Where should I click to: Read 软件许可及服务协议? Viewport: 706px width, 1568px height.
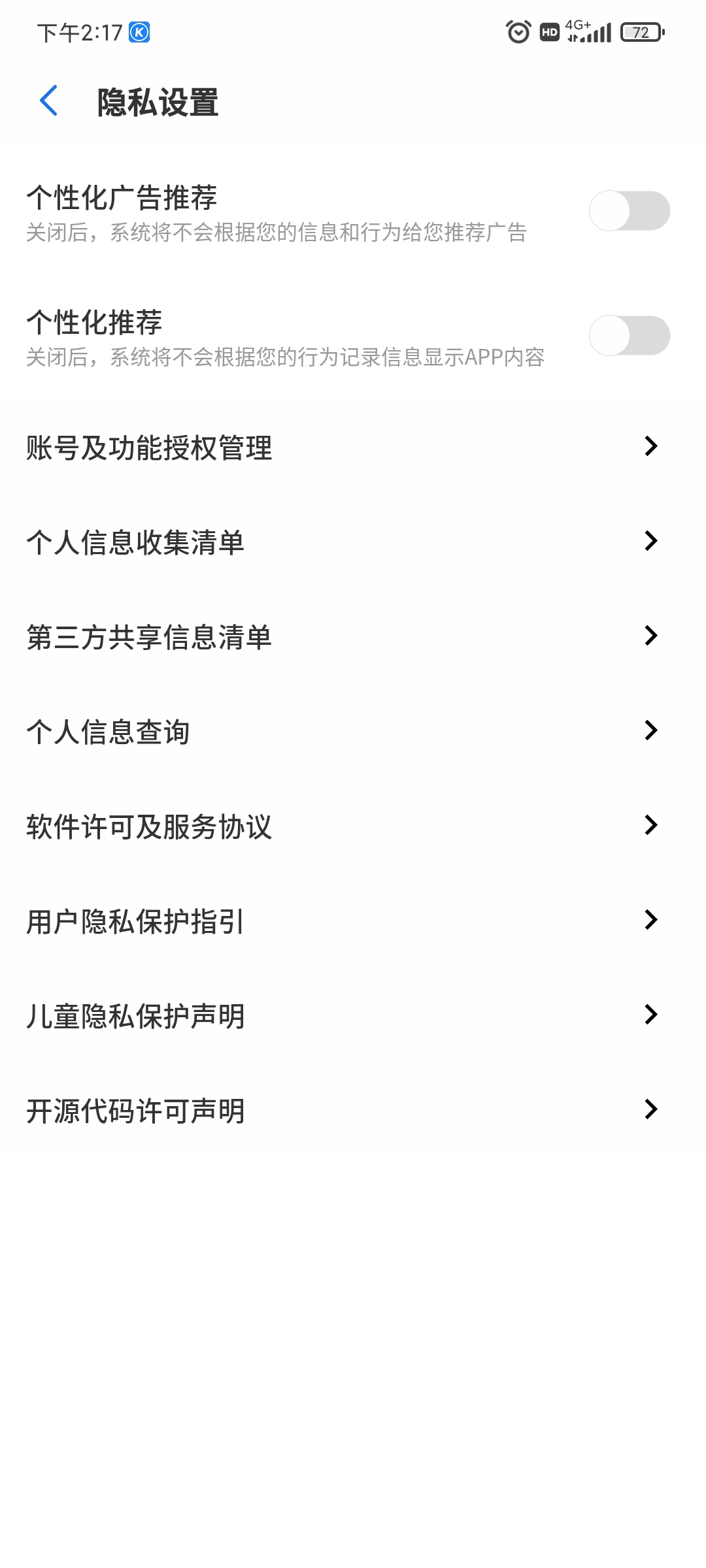coord(353,826)
